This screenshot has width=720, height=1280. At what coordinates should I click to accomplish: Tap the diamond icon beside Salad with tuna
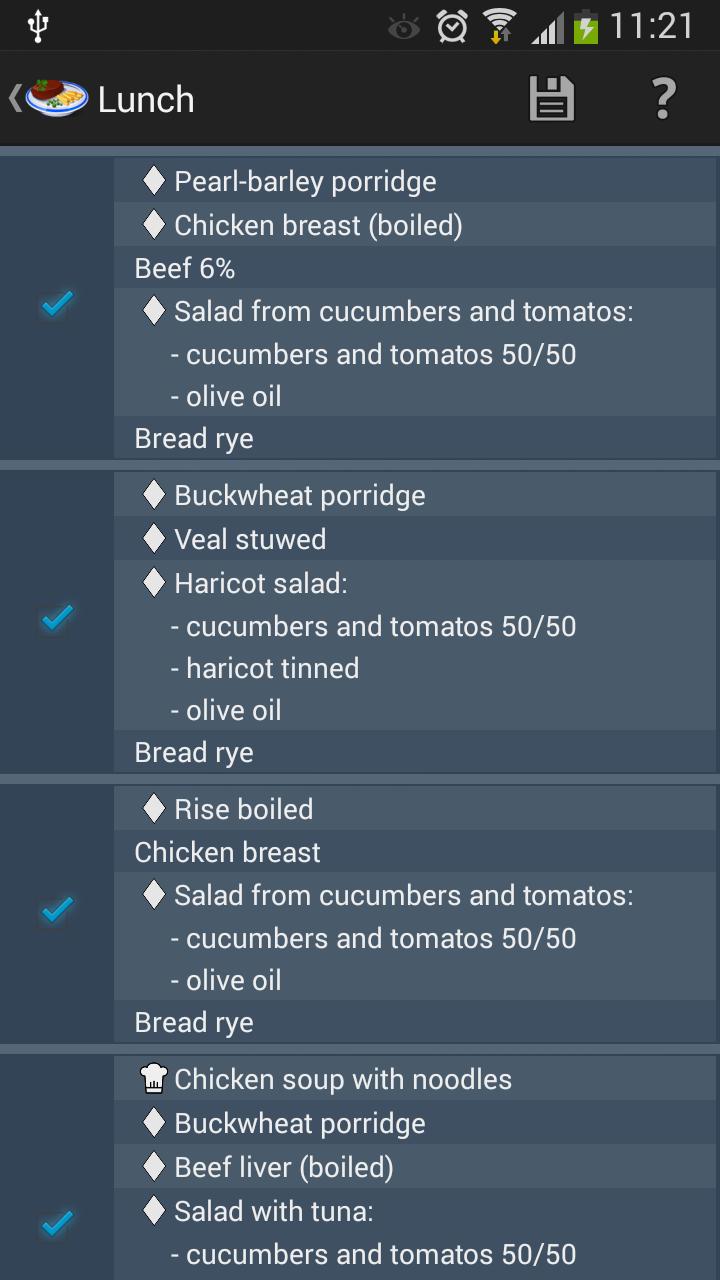[x=153, y=1210]
